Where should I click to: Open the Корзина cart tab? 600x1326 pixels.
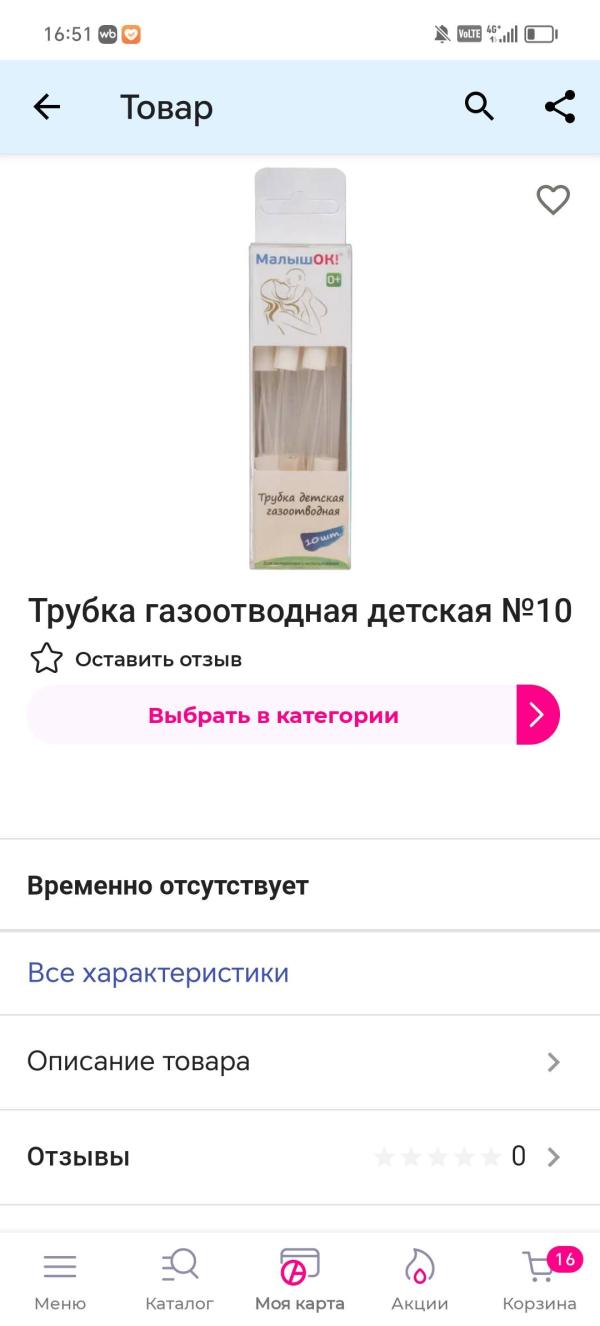coord(540,1280)
